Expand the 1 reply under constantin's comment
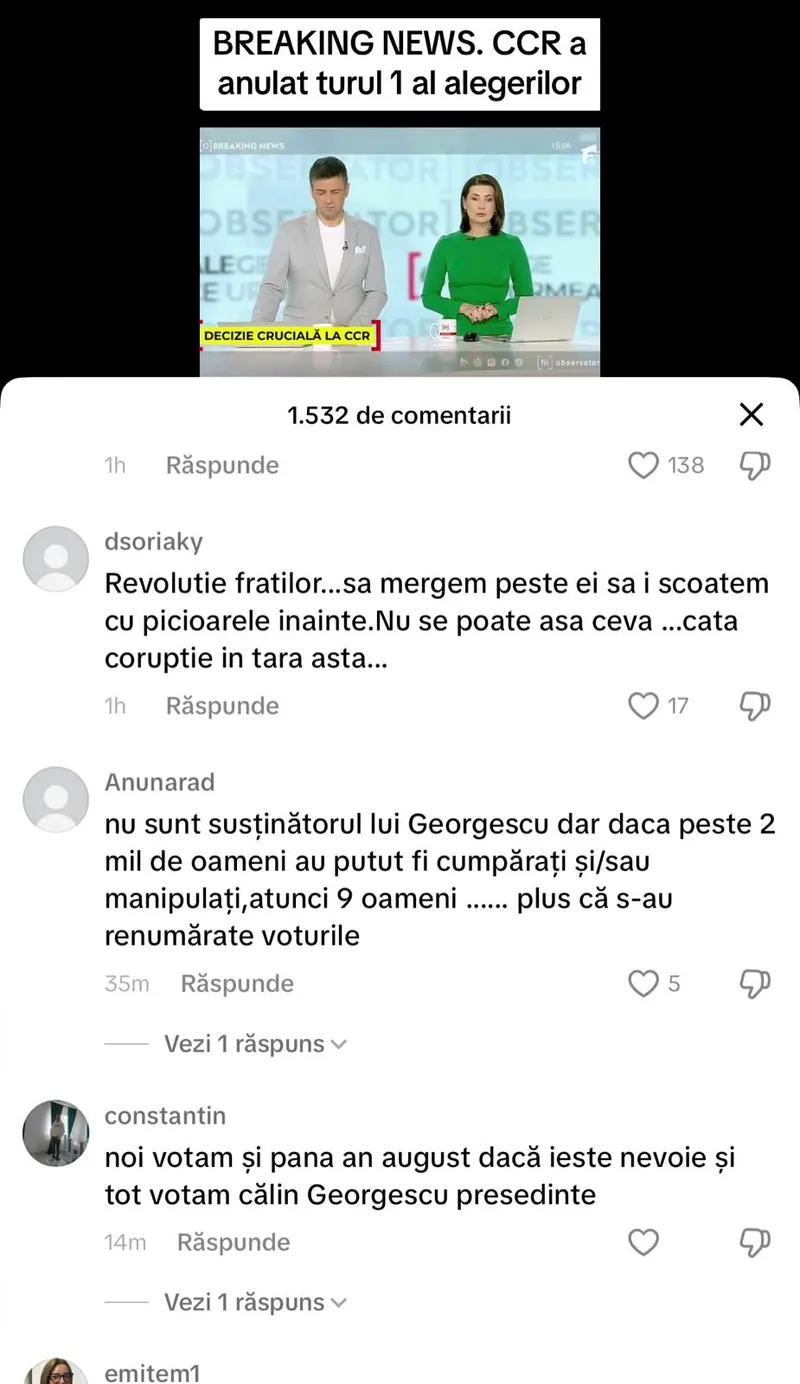This screenshot has width=800, height=1384. coord(254,1303)
